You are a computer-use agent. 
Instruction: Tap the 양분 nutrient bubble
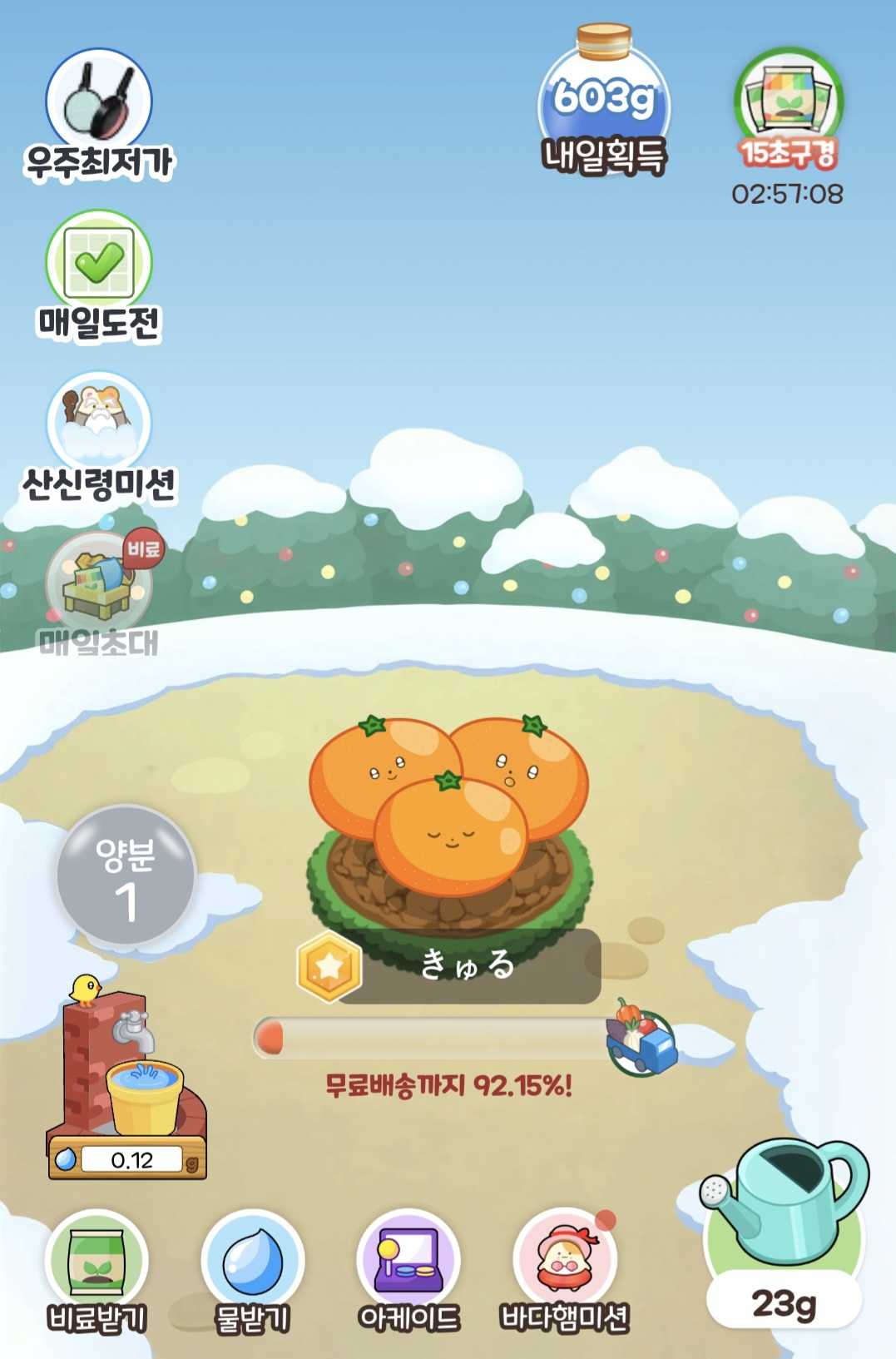pos(126,876)
